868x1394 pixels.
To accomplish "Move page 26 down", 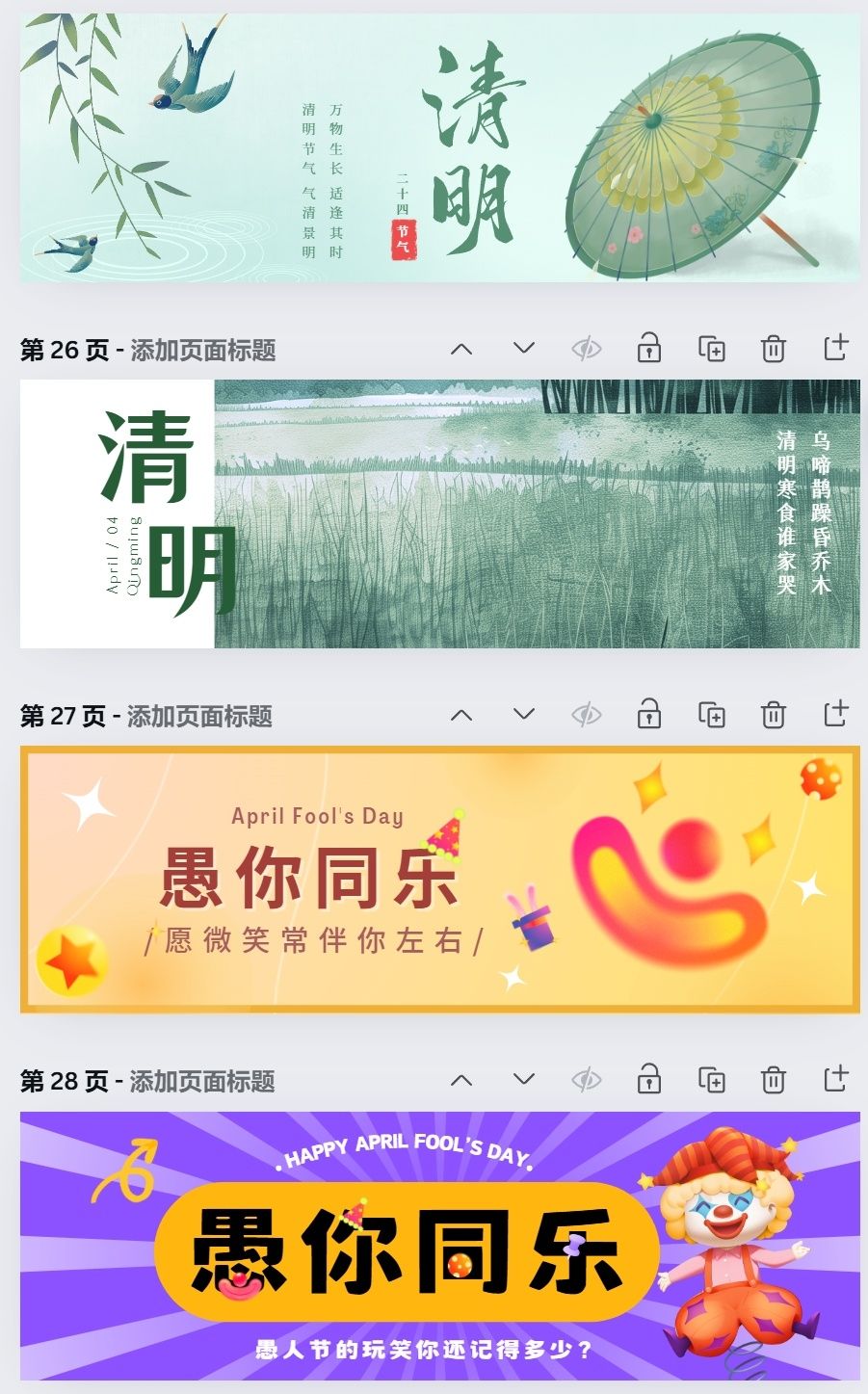I will (523, 349).
